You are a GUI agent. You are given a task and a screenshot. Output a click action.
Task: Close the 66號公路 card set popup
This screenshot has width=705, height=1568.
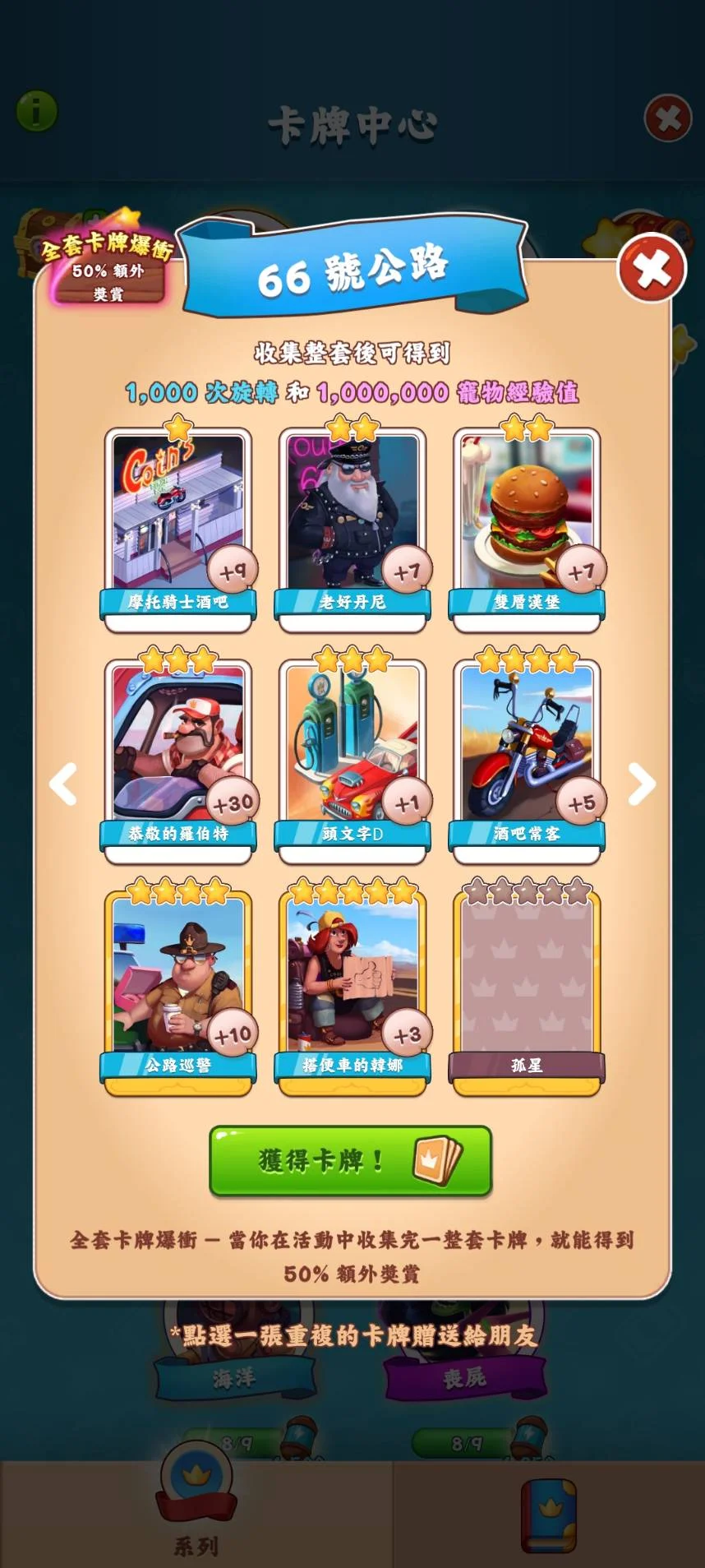click(x=652, y=268)
